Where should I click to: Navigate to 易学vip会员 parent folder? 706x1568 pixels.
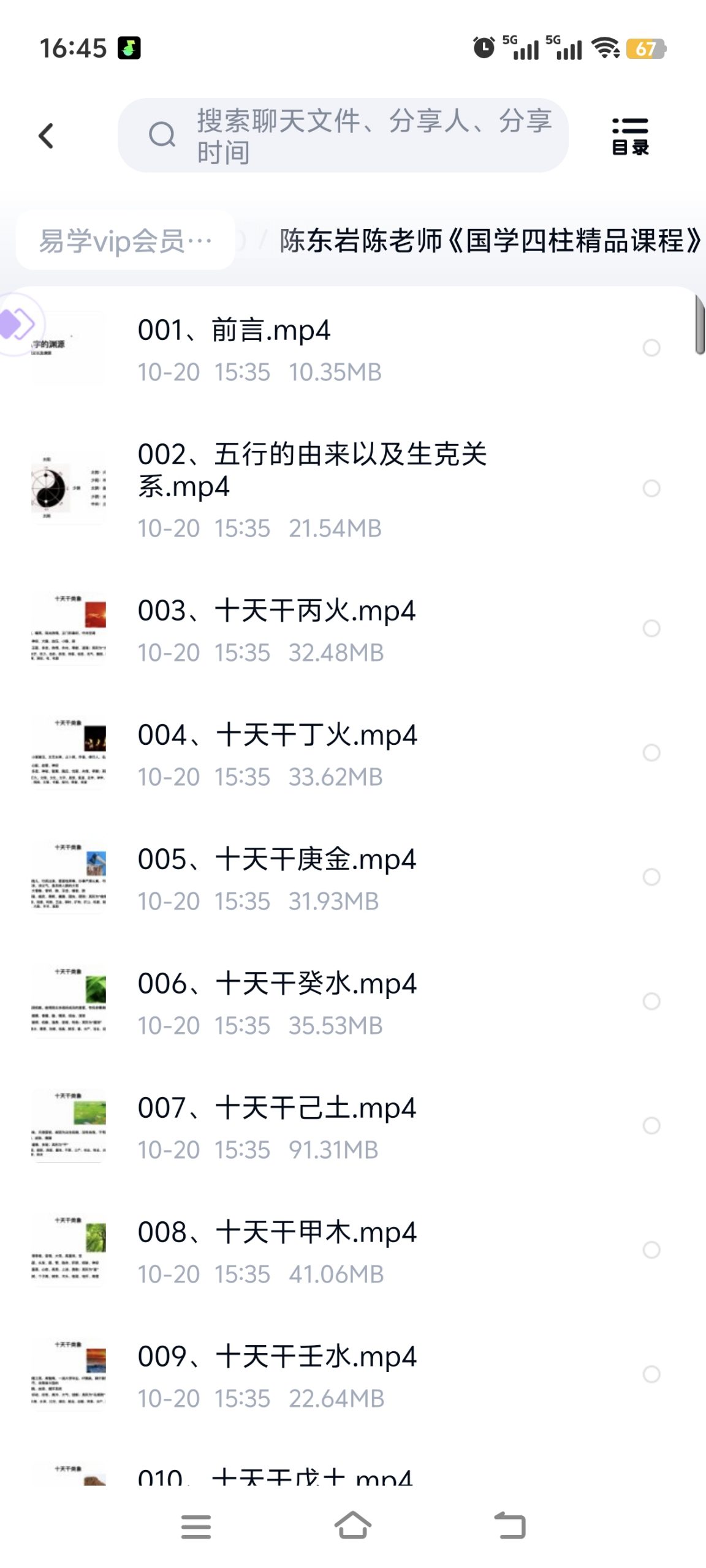pos(126,241)
